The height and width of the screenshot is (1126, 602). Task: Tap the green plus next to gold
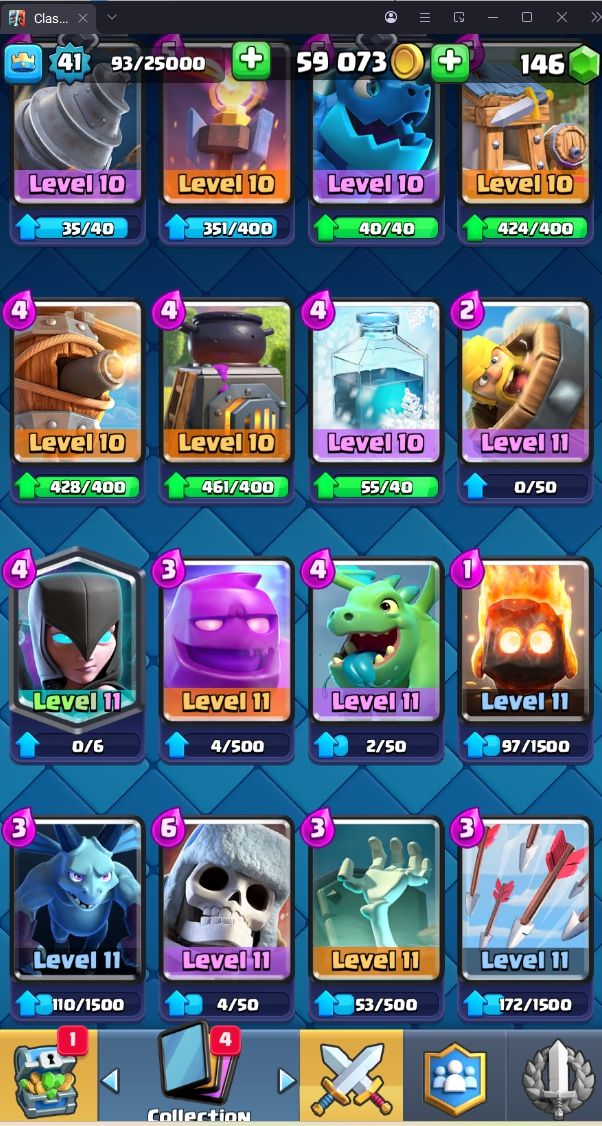click(x=450, y=62)
